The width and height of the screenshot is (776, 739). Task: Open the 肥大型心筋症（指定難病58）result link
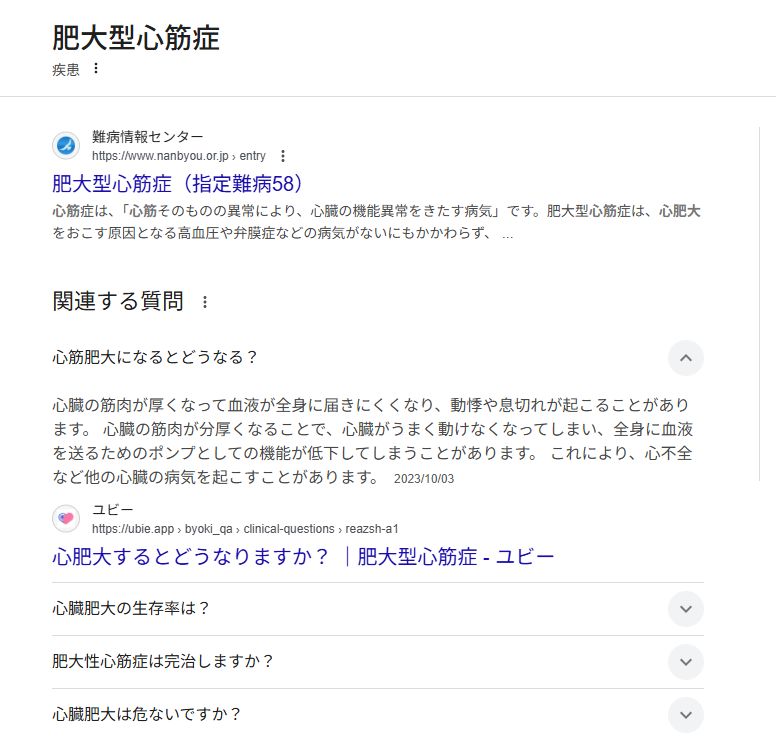(x=178, y=184)
